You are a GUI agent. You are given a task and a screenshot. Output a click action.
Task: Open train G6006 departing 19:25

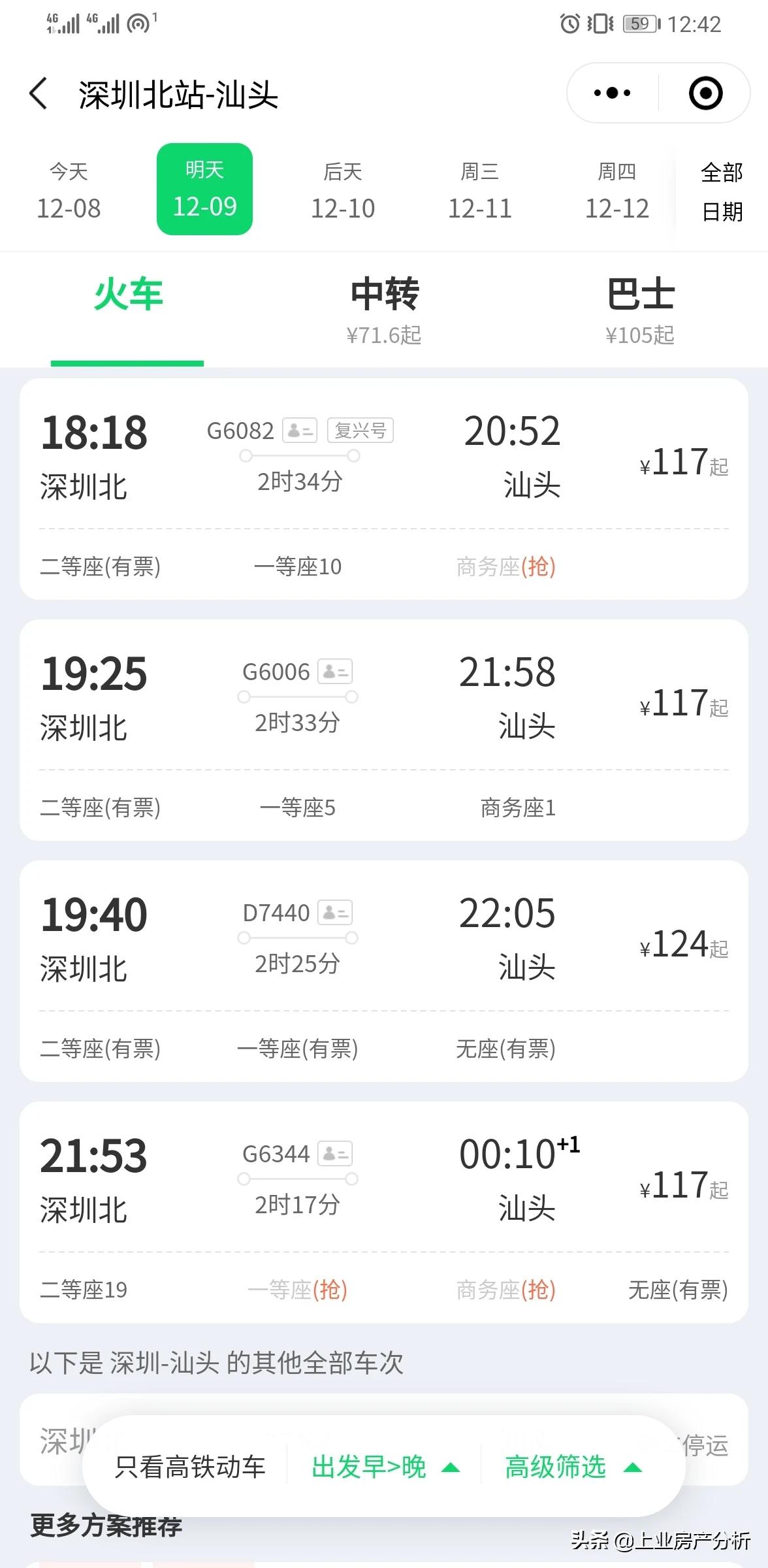[x=384, y=730]
